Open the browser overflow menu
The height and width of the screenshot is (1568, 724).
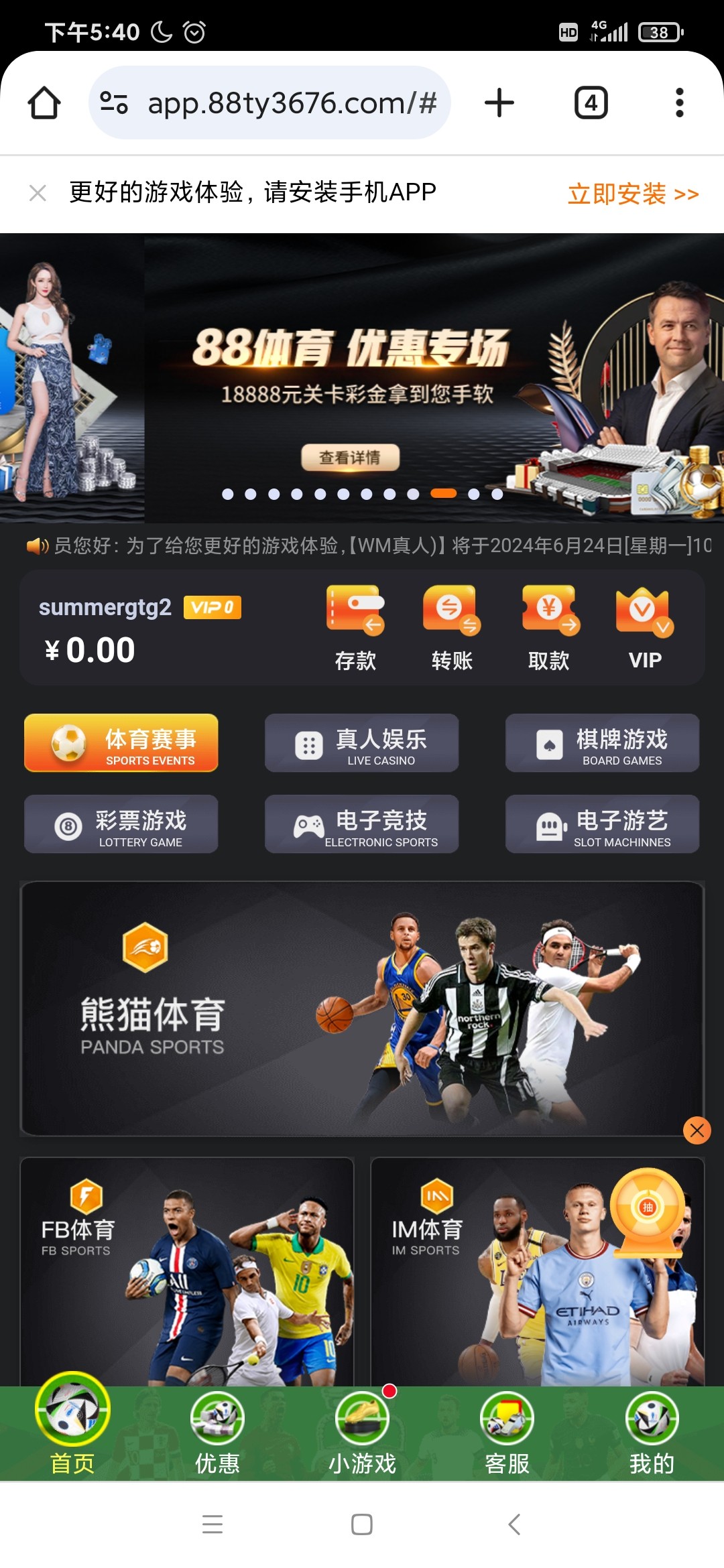[x=679, y=103]
